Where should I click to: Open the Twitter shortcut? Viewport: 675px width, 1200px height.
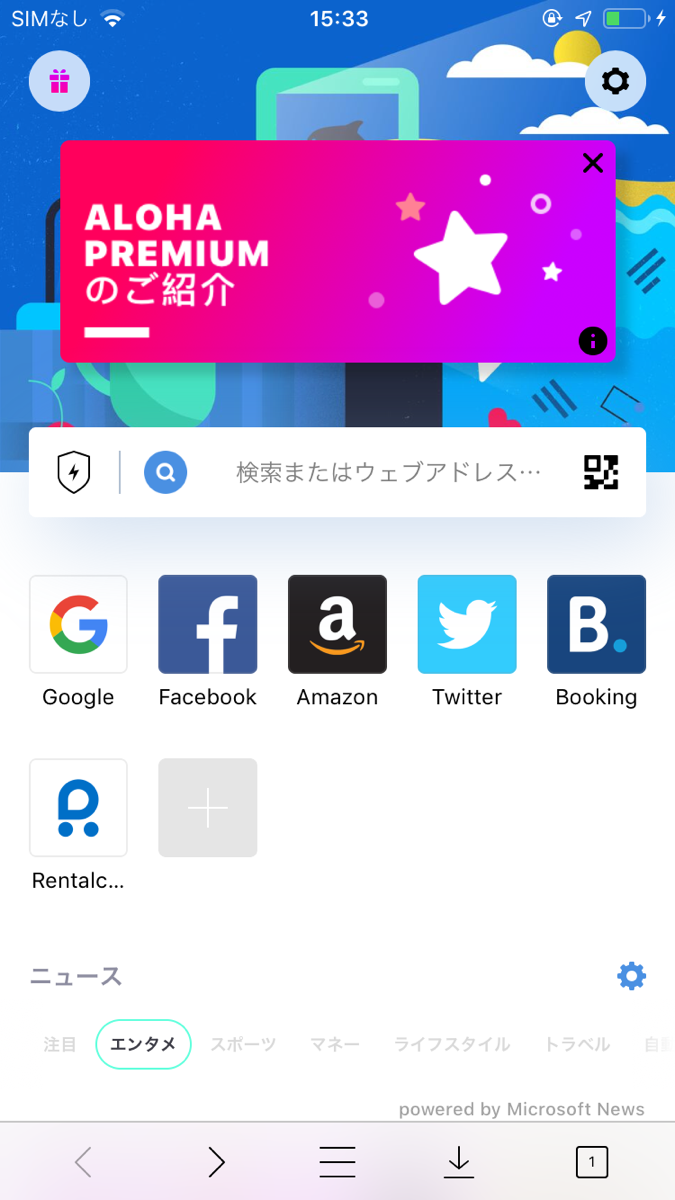[467, 624]
